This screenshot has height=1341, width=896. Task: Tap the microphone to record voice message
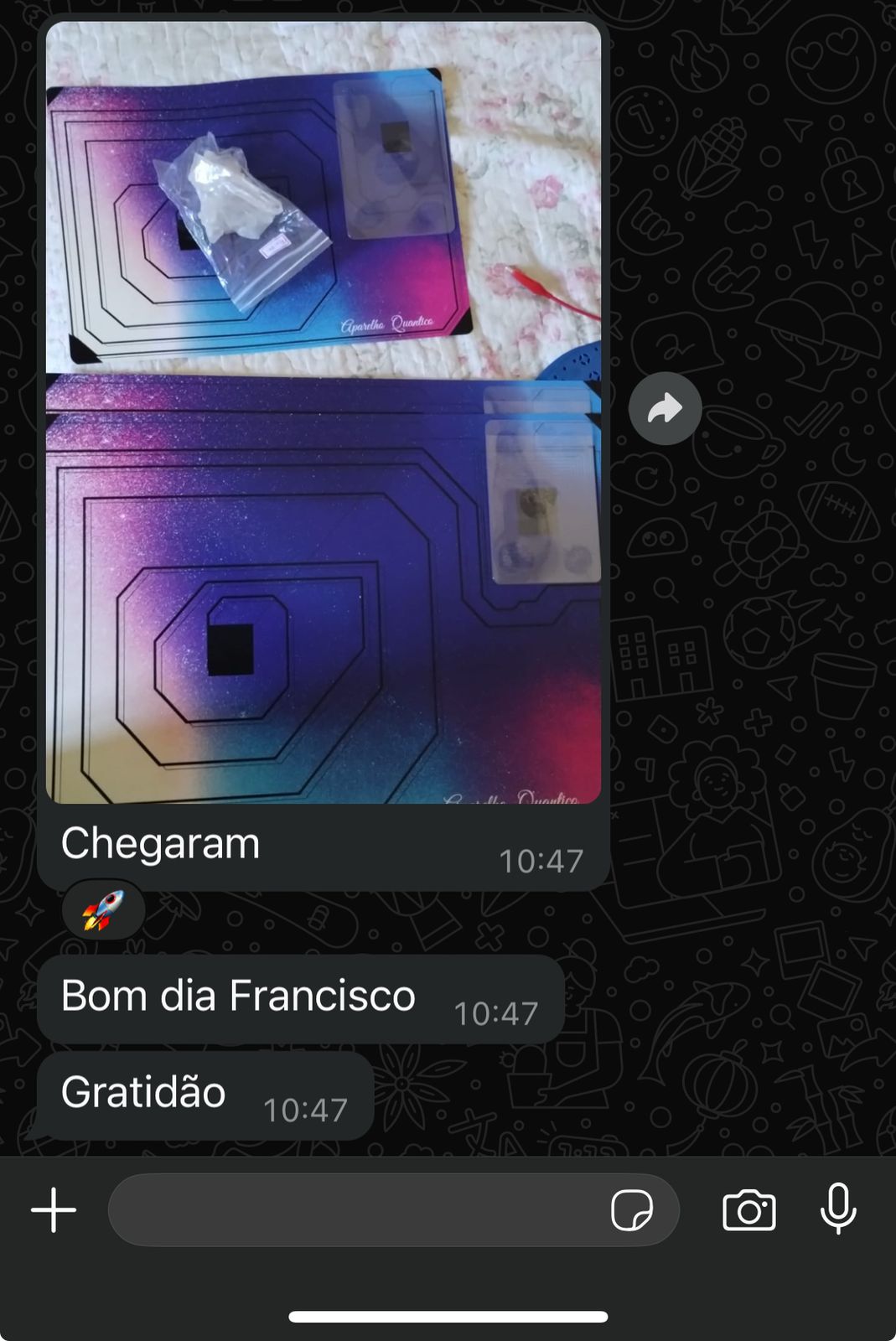pyautogui.click(x=837, y=1209)
